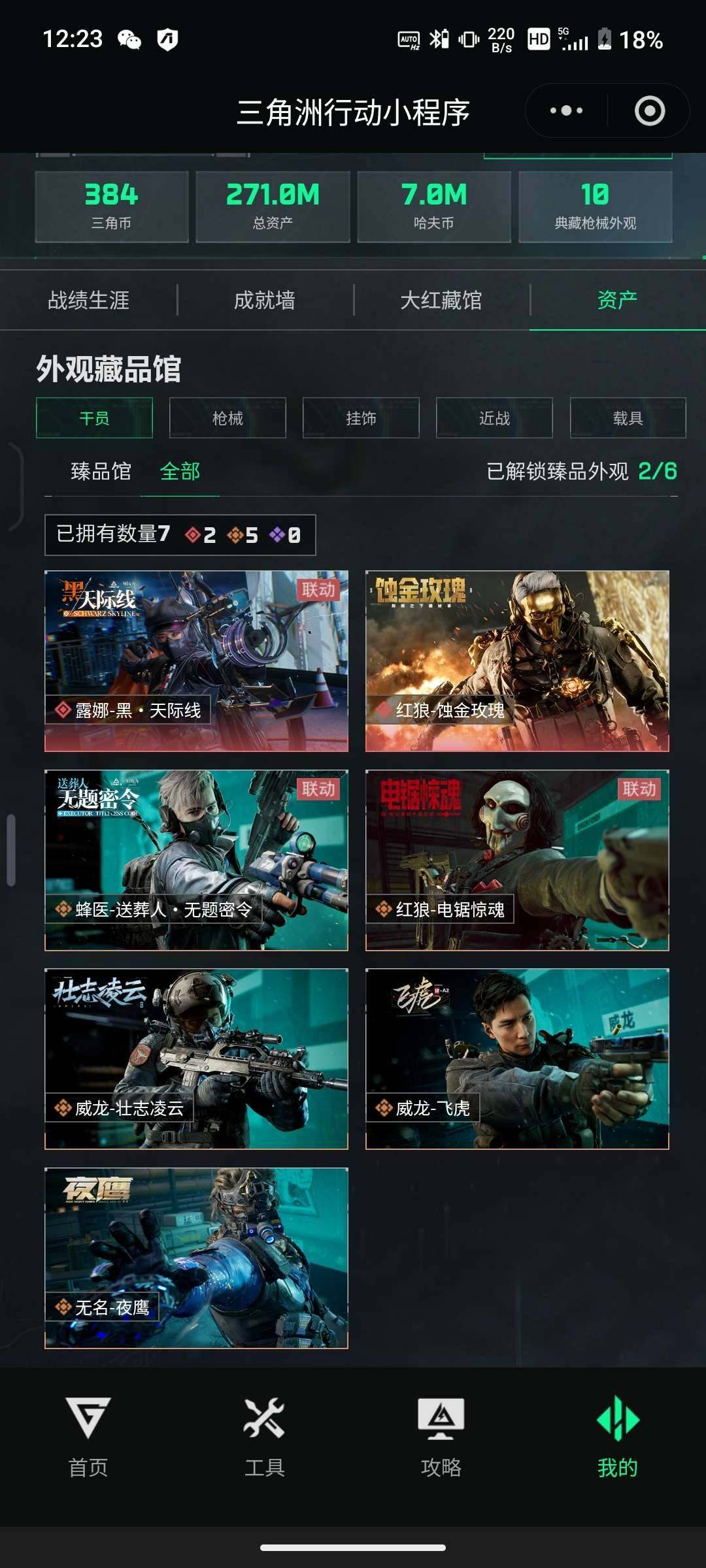Open the 臻品馆 collection filter
This screenshot has width=706, height=1568.
[101, 472]
